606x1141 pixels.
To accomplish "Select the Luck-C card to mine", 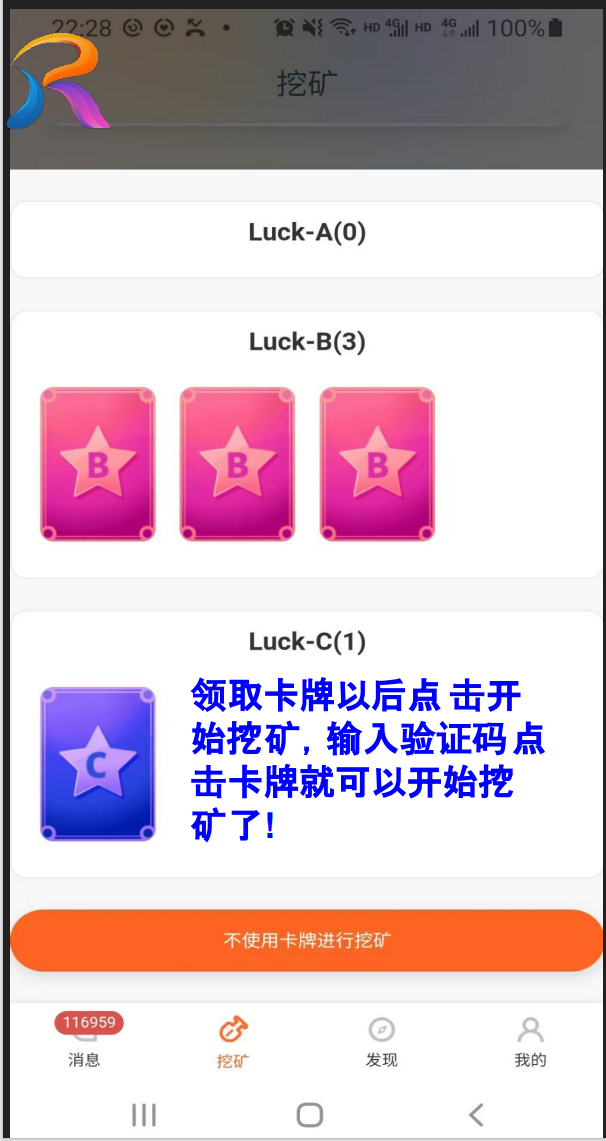I will coord(97,764).
